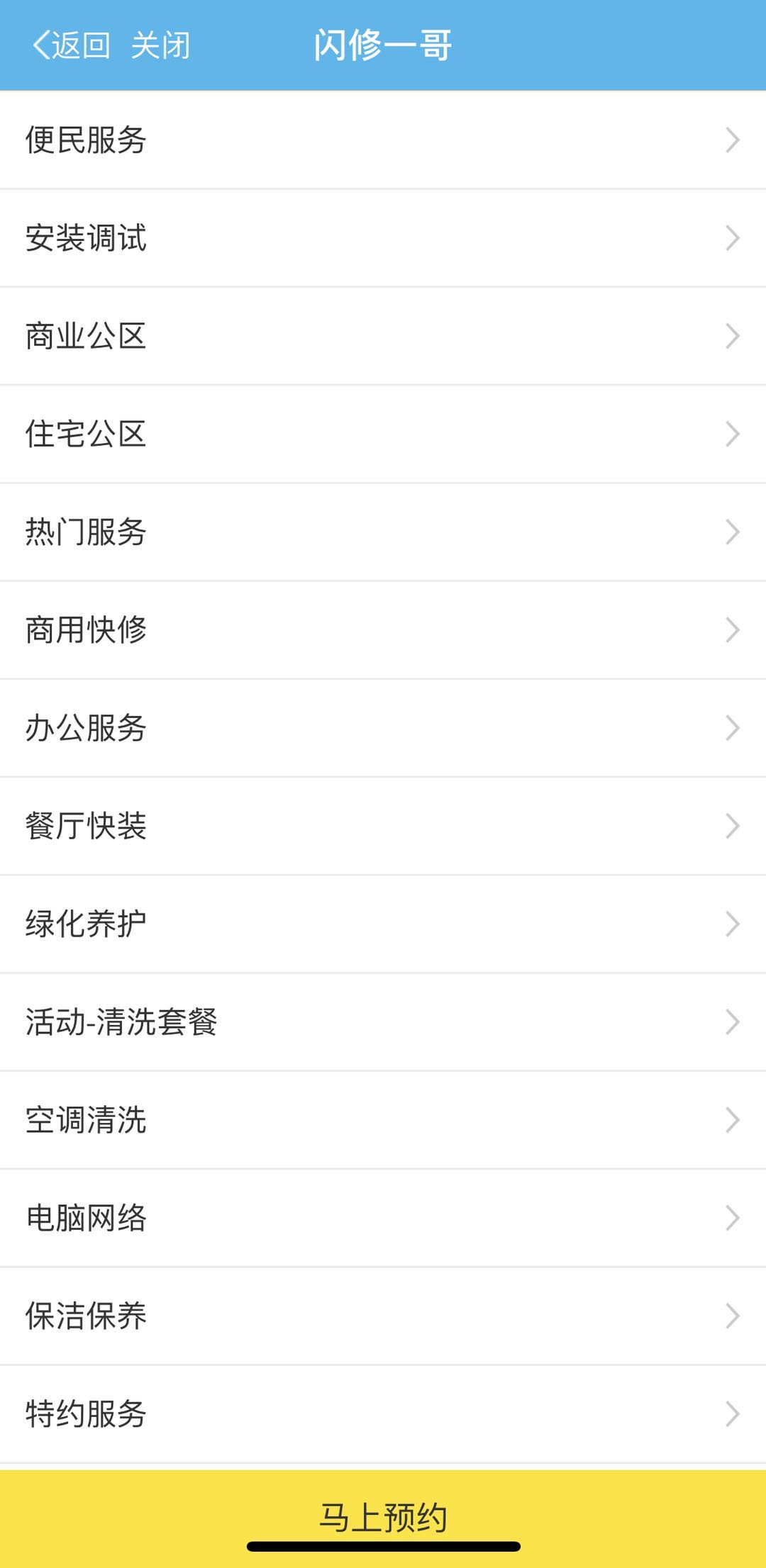View 办公服务 options
This screenshot has width=766, height=1568.
click(383, 728)
